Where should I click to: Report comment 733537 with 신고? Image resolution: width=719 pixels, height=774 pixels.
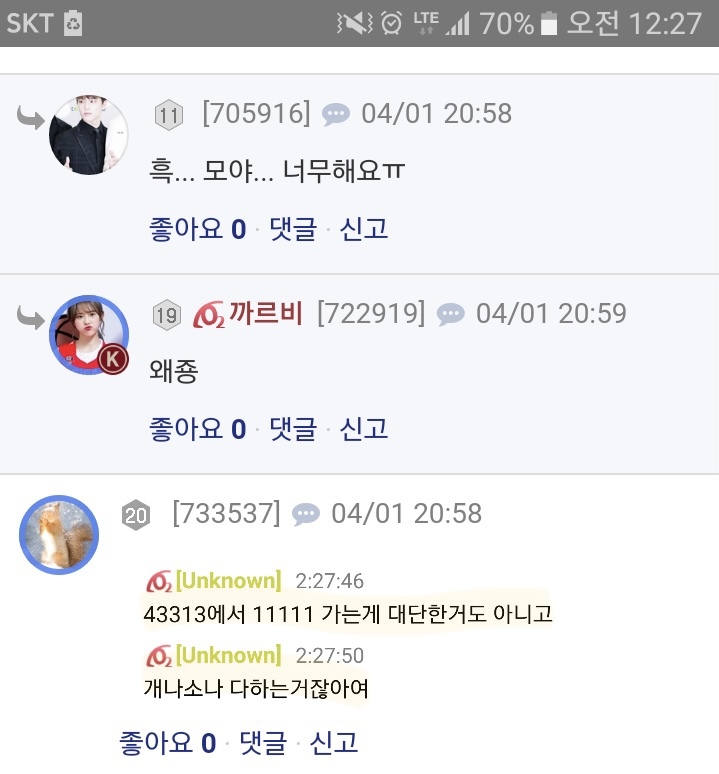tap(333, 743)
